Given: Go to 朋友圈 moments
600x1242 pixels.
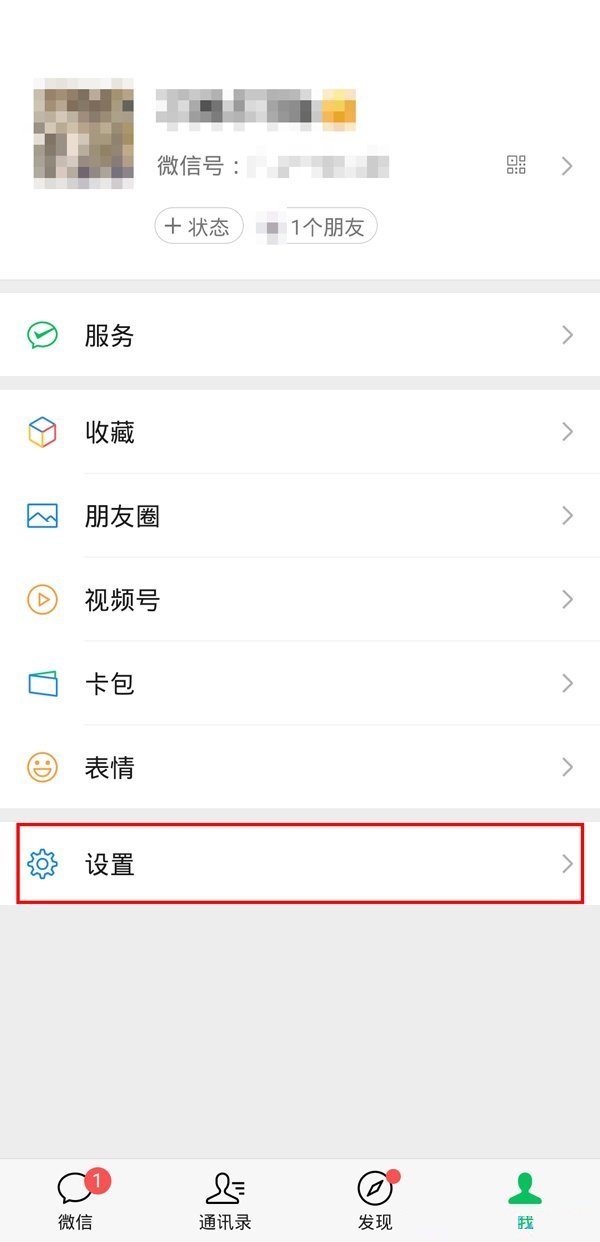Looking at the screenshot, I should [300, 516].
